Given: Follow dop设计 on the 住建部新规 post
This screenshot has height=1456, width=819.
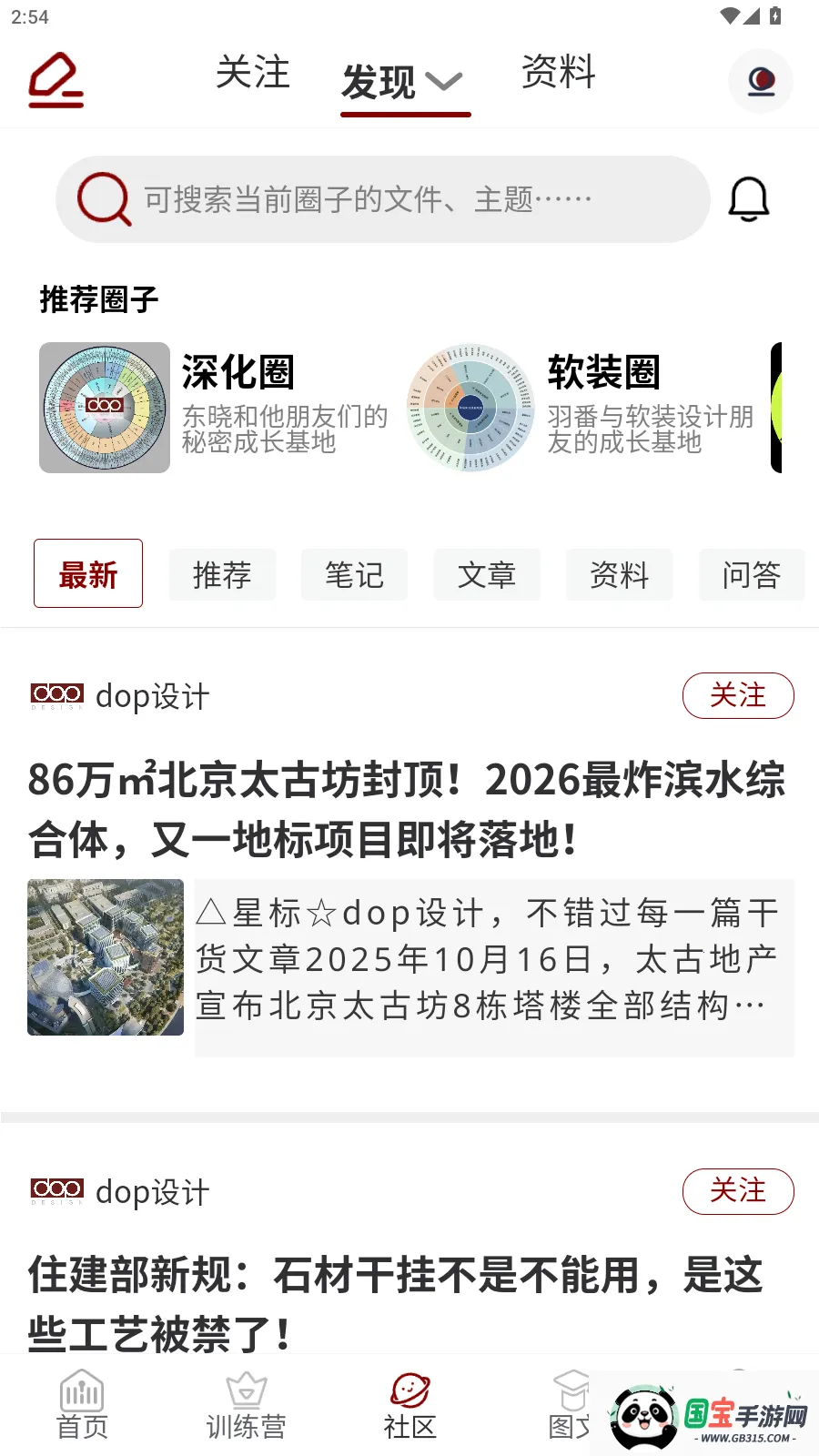Looking at the screenshot, I should point(738,1191).
